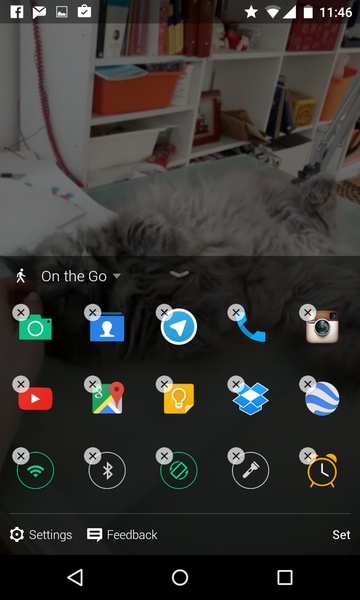
Task: Launch the YouTube app
Action: tap(36, 399)
